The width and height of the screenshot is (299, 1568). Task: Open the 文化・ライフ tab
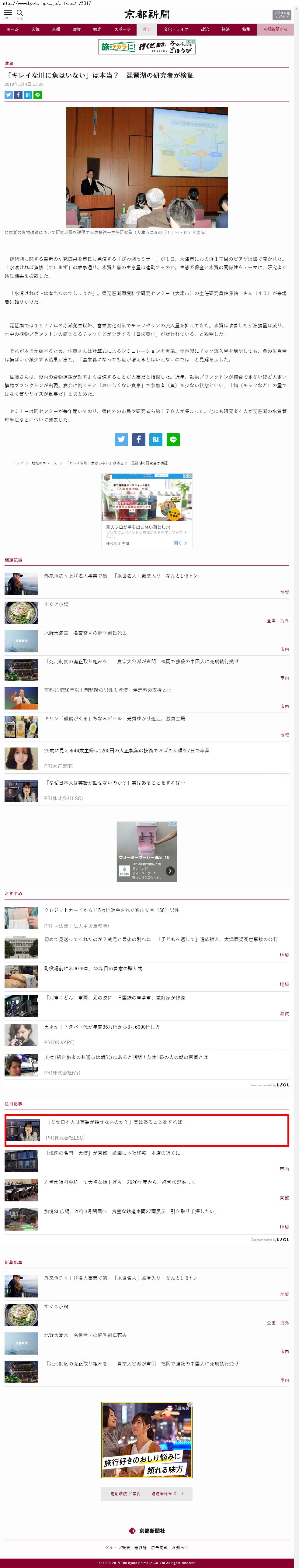pos(176,29)
